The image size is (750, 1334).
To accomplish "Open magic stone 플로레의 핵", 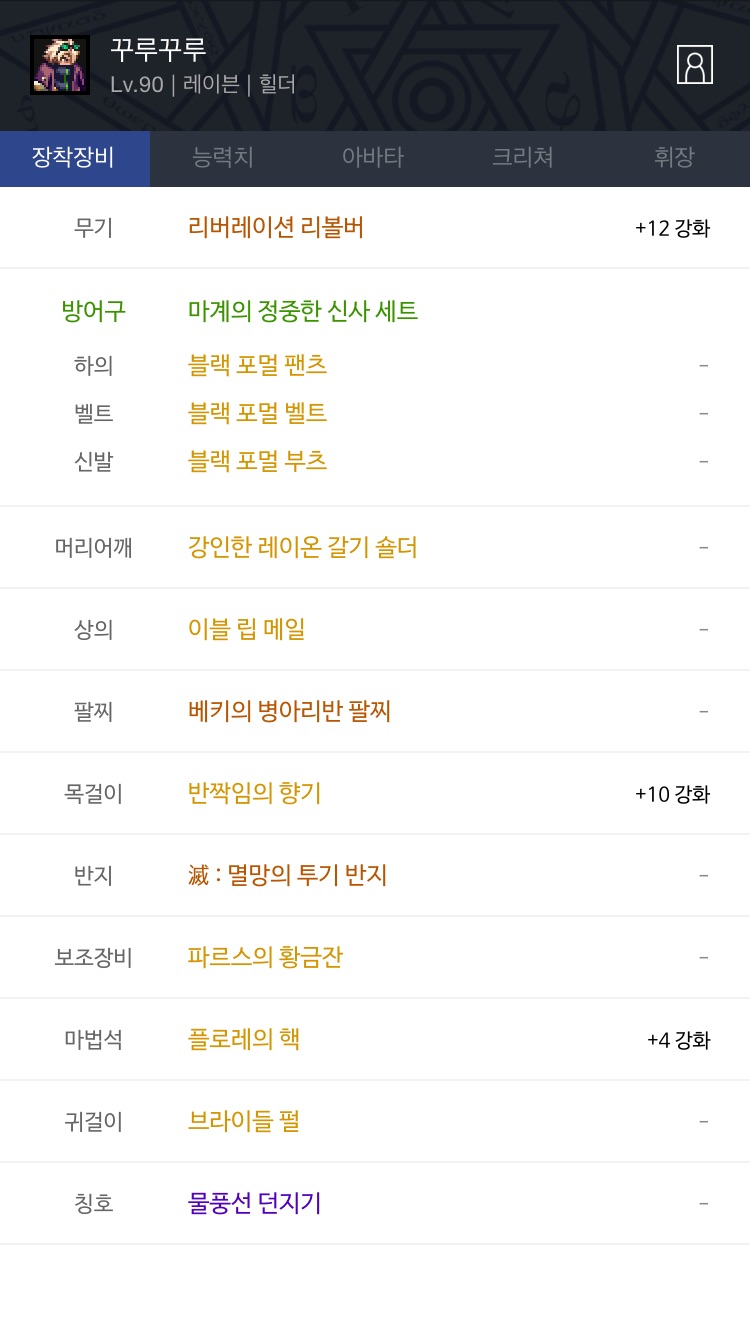I will [244, 1039].
